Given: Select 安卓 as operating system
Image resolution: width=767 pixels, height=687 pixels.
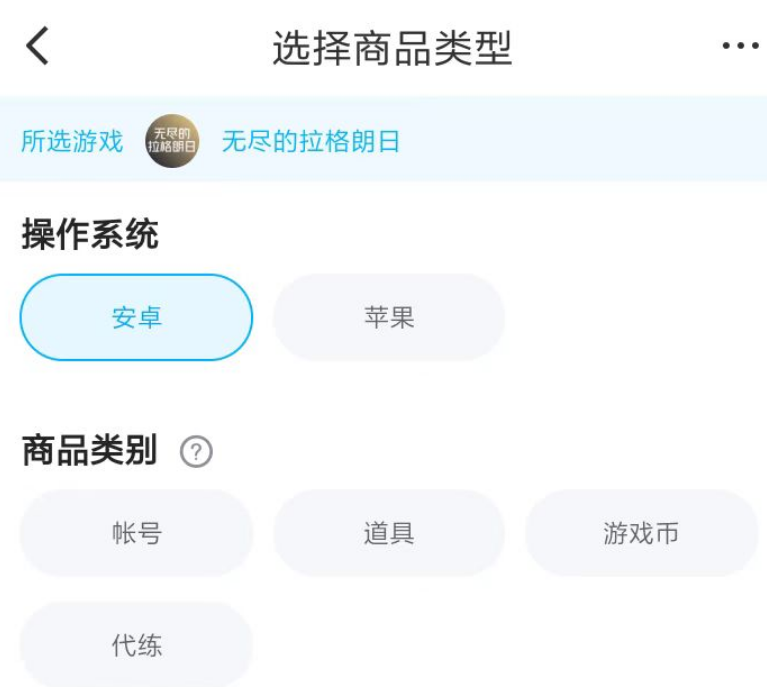Looking at the screenshot, I should click(x=136, y=318).
